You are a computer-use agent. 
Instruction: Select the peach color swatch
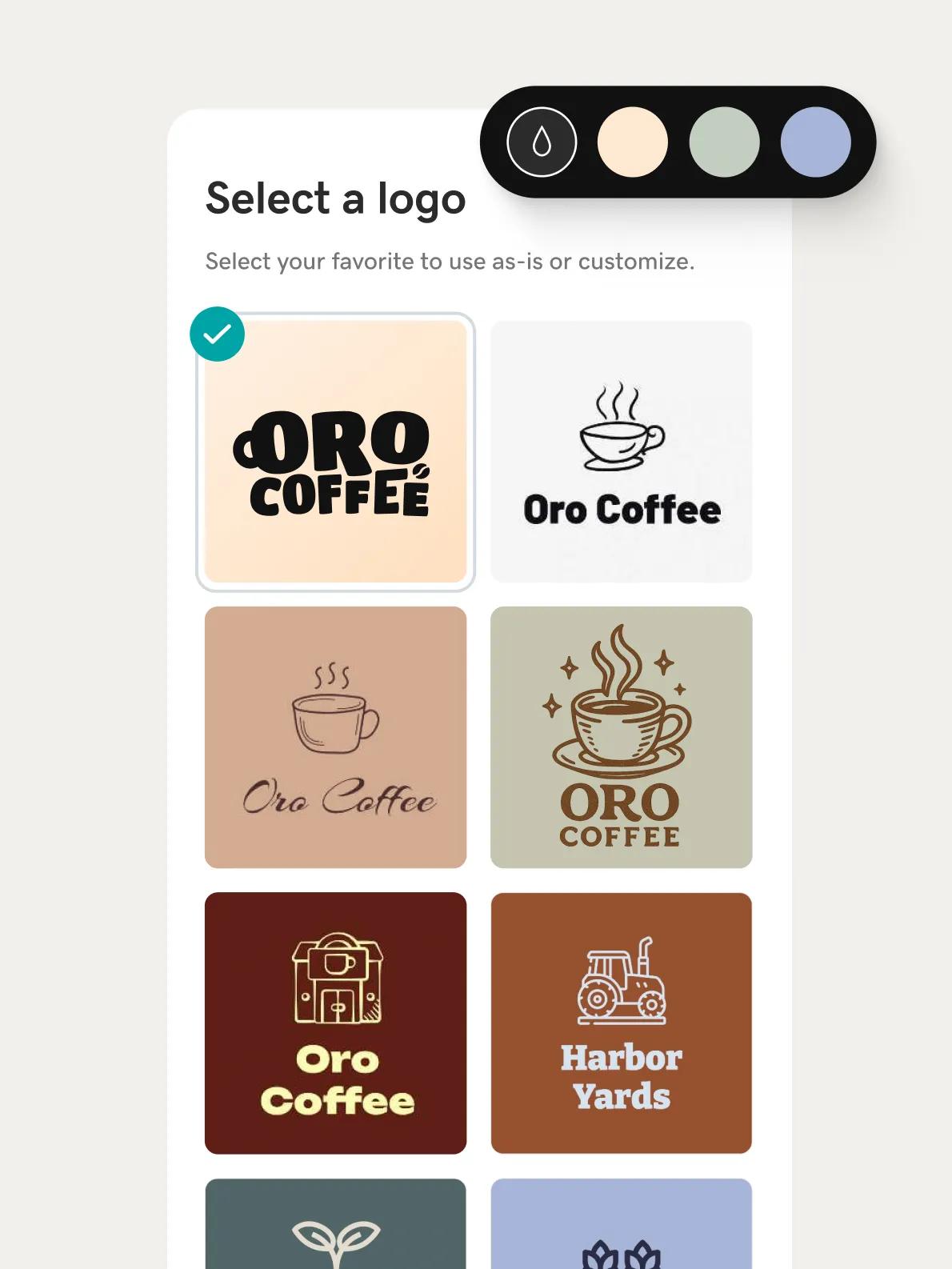(632, 141)
